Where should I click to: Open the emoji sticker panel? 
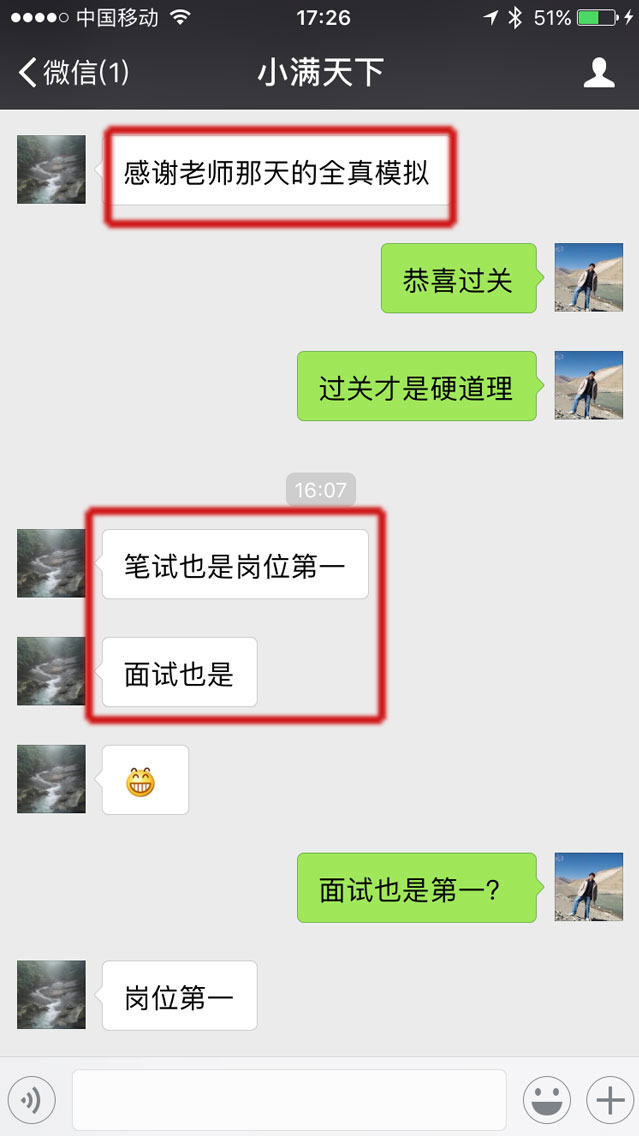(x=547, y=1101)
